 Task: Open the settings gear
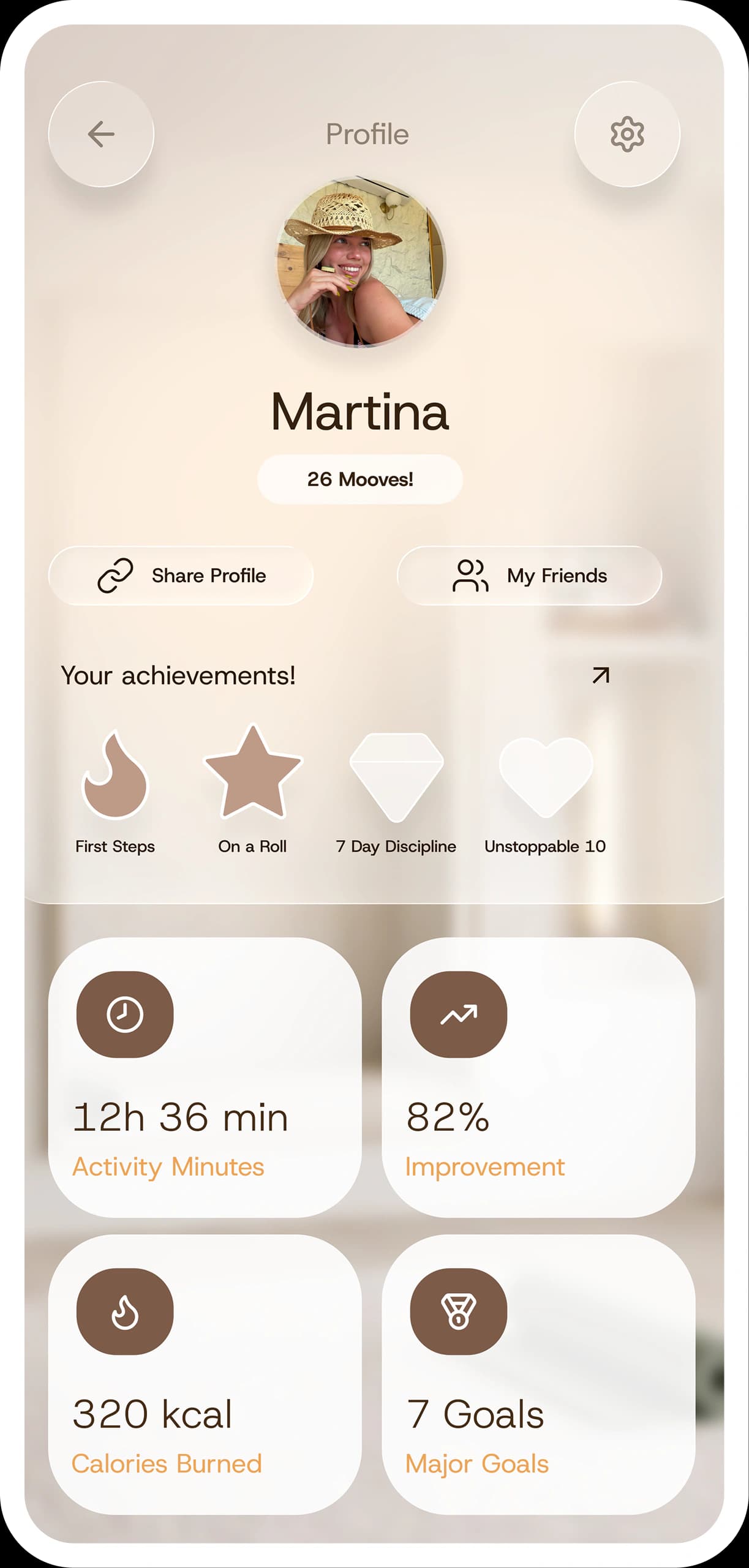pos(627,134)
